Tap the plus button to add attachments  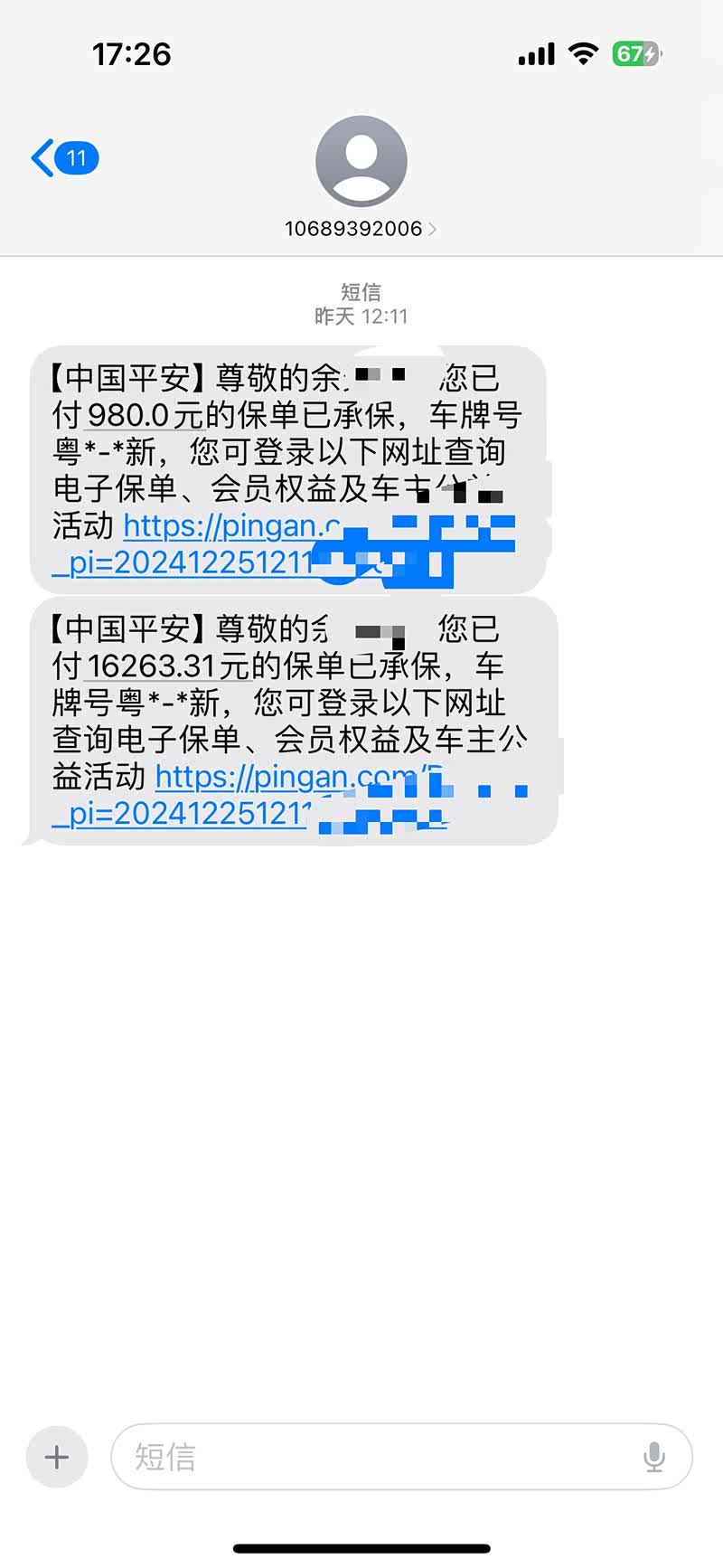[57, 1457]
